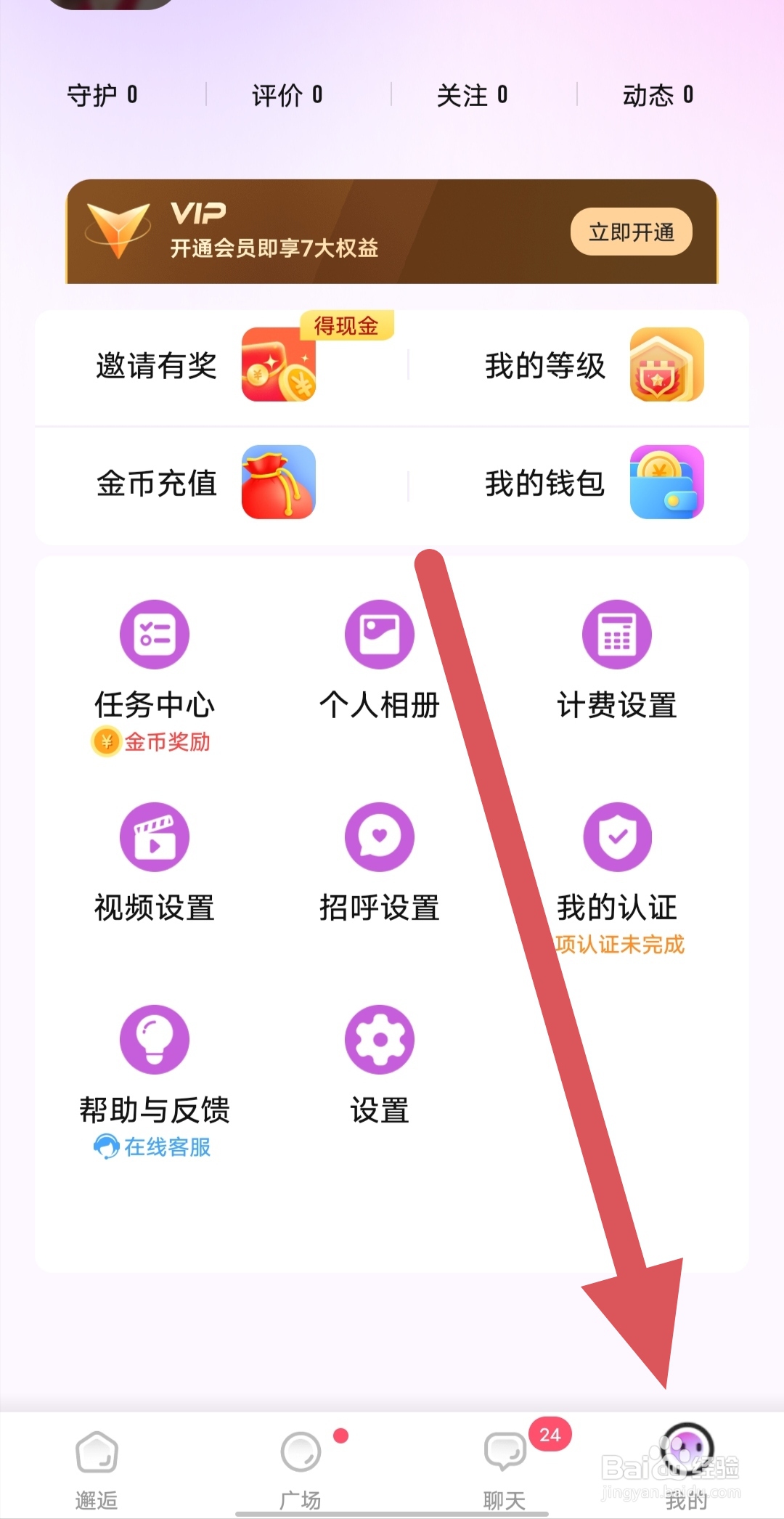Viewport: 784px width, 1519px height.
Task: Switch to the 广场 tab
Action: 301,1467
